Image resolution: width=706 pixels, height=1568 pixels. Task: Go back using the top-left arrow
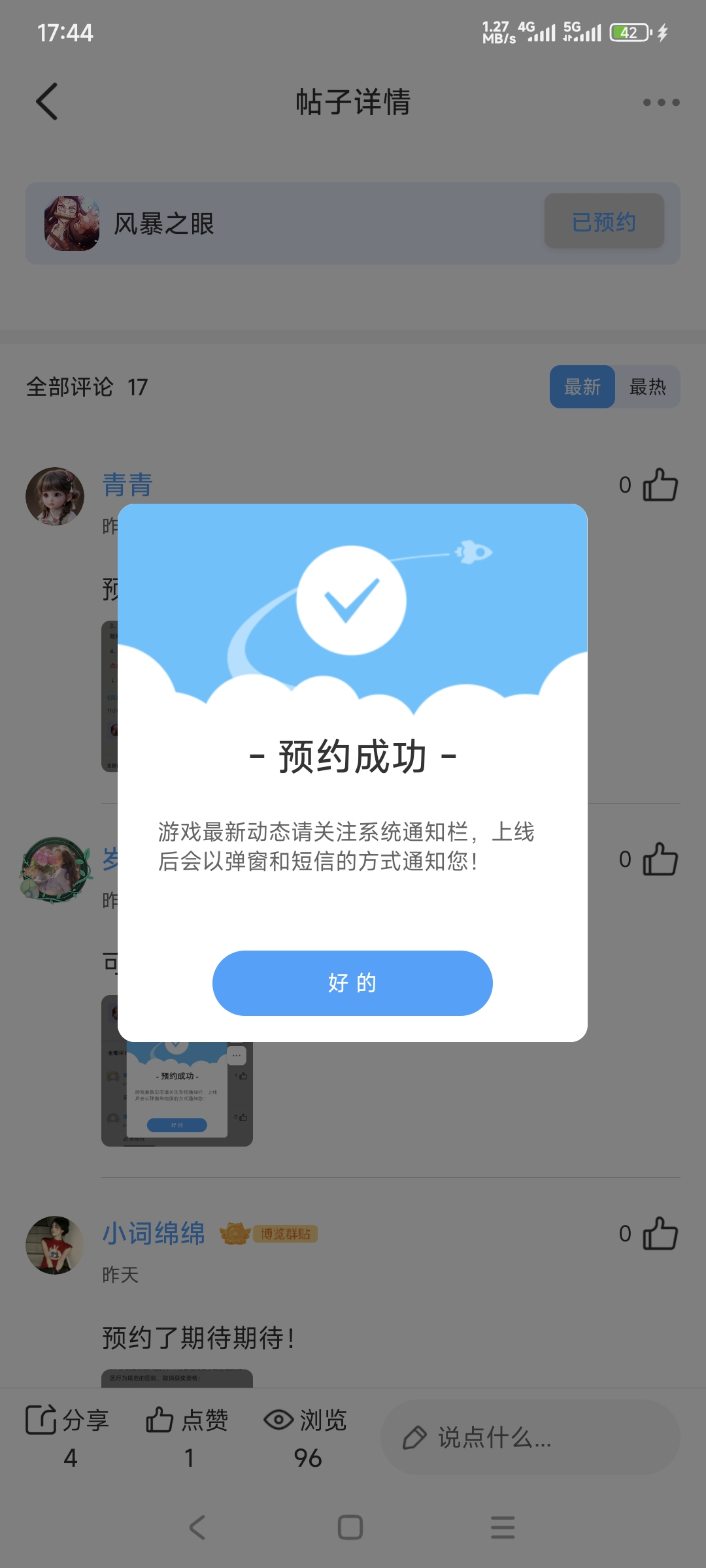click(47, 102)
